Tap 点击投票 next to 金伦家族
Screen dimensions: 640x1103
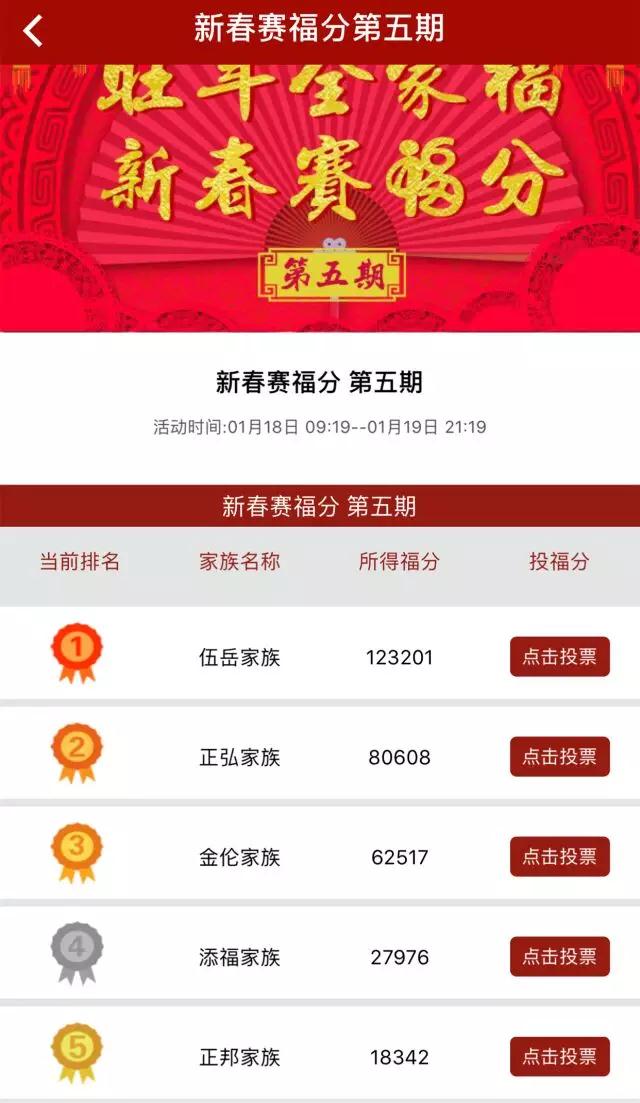pos(559,857)
